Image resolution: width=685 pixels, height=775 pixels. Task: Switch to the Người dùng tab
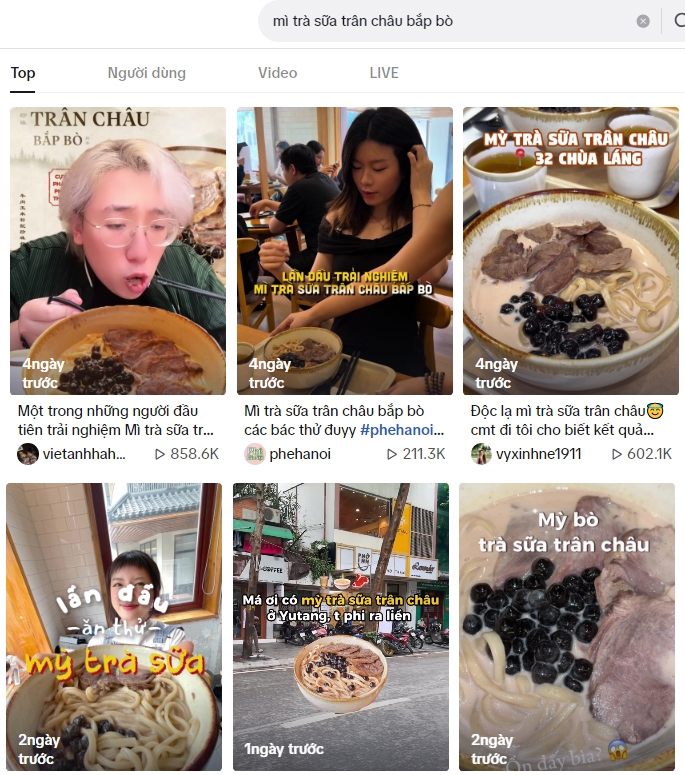(x=146, y=73)
